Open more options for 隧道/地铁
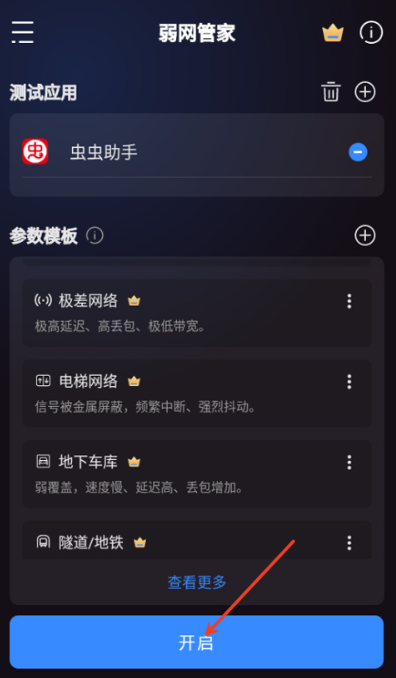 pyautogui.click(x=349, y=543)
